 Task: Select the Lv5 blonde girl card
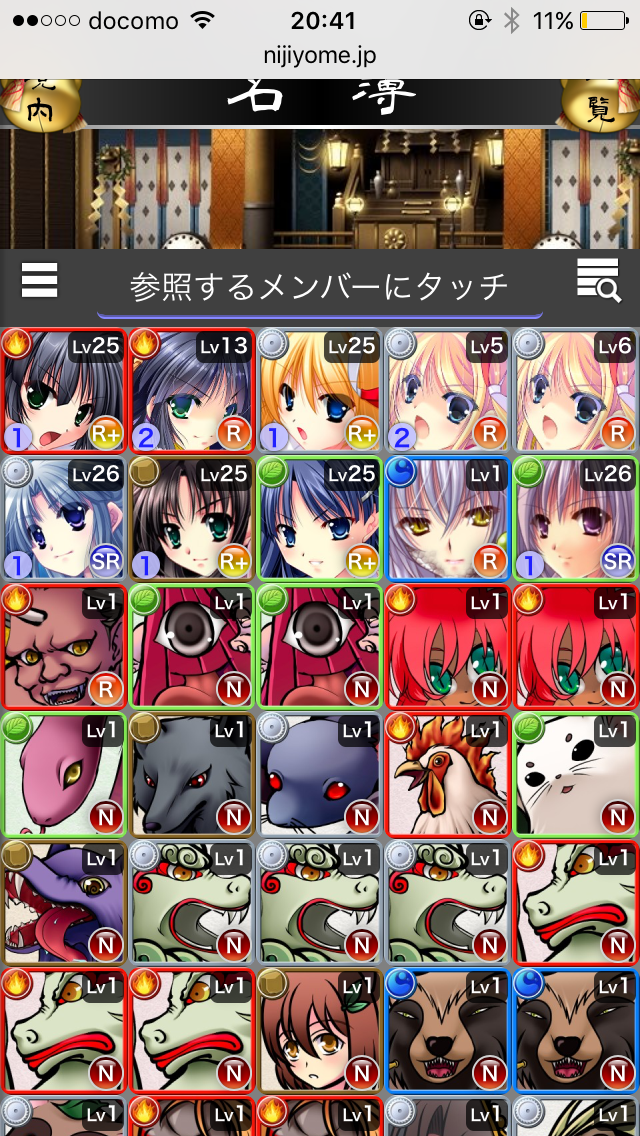(448, 391)
